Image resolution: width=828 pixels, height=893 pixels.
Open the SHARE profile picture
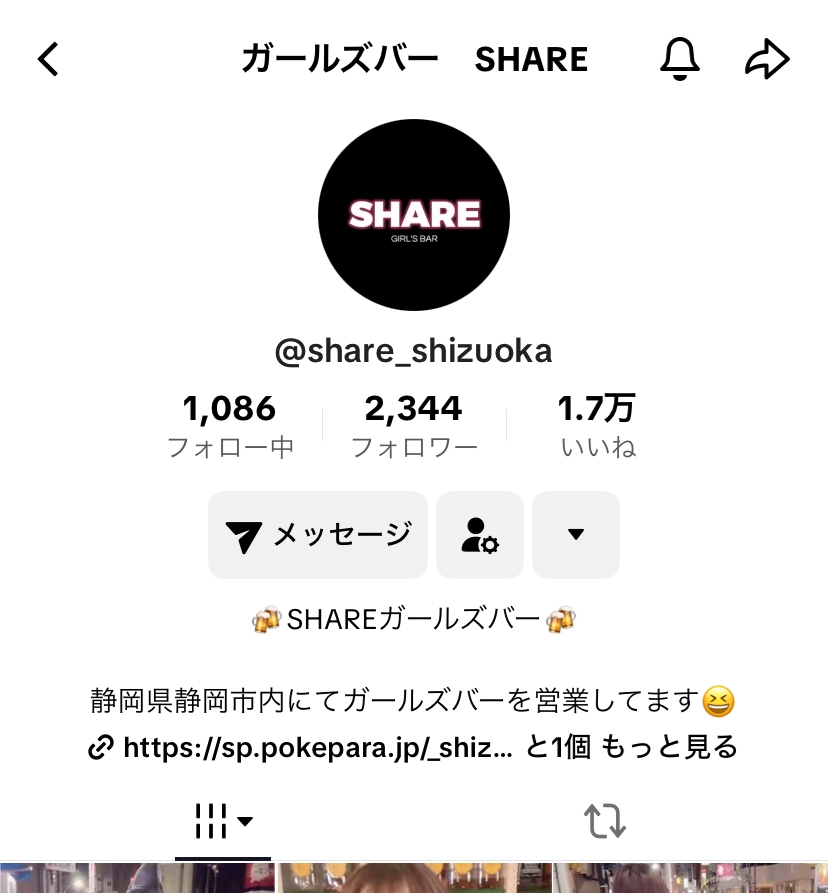414,215
